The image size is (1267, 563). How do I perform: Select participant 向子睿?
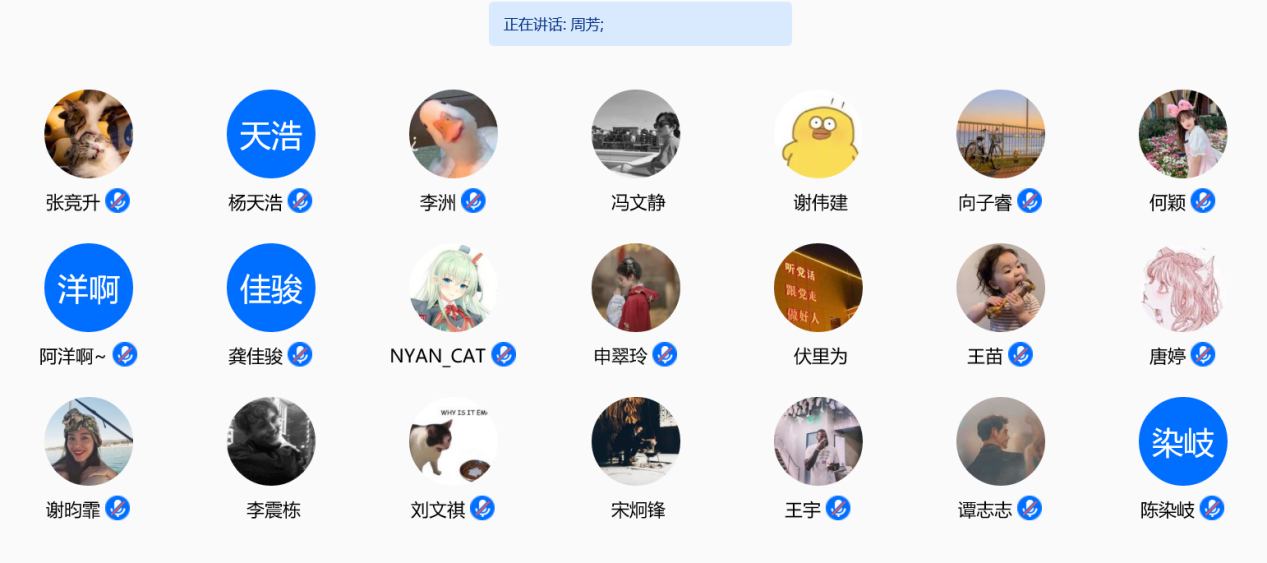[1001, 134]
